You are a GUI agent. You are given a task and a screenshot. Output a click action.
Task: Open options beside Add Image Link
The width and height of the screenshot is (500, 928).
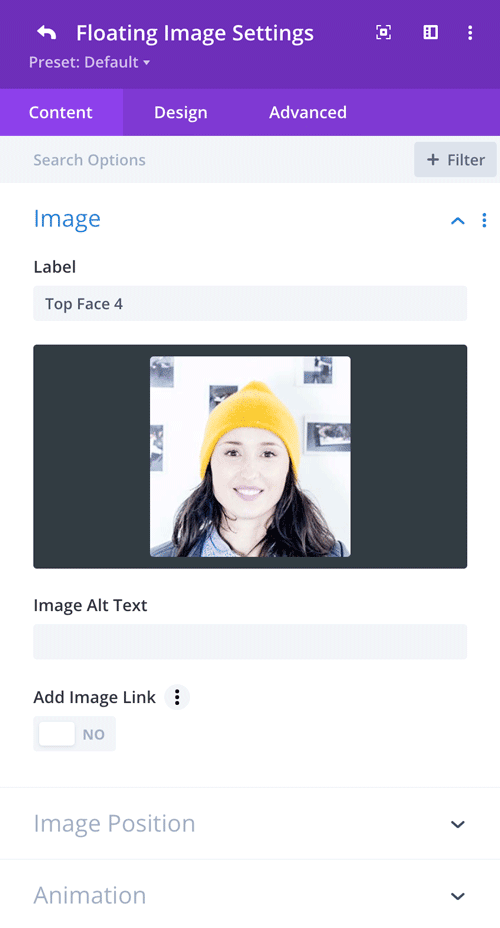click(177, 697)
